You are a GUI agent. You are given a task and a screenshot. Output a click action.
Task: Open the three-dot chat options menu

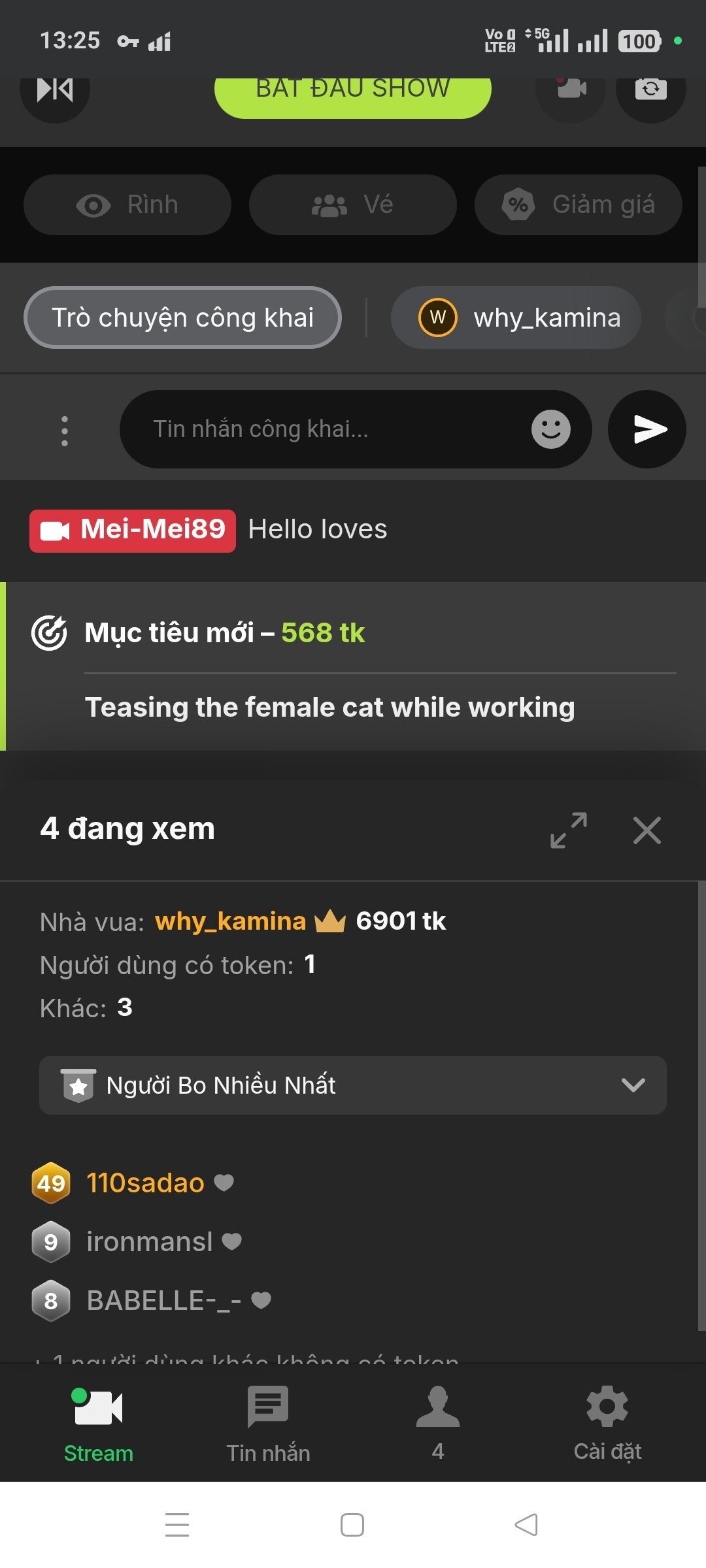(x=64, y=431)
